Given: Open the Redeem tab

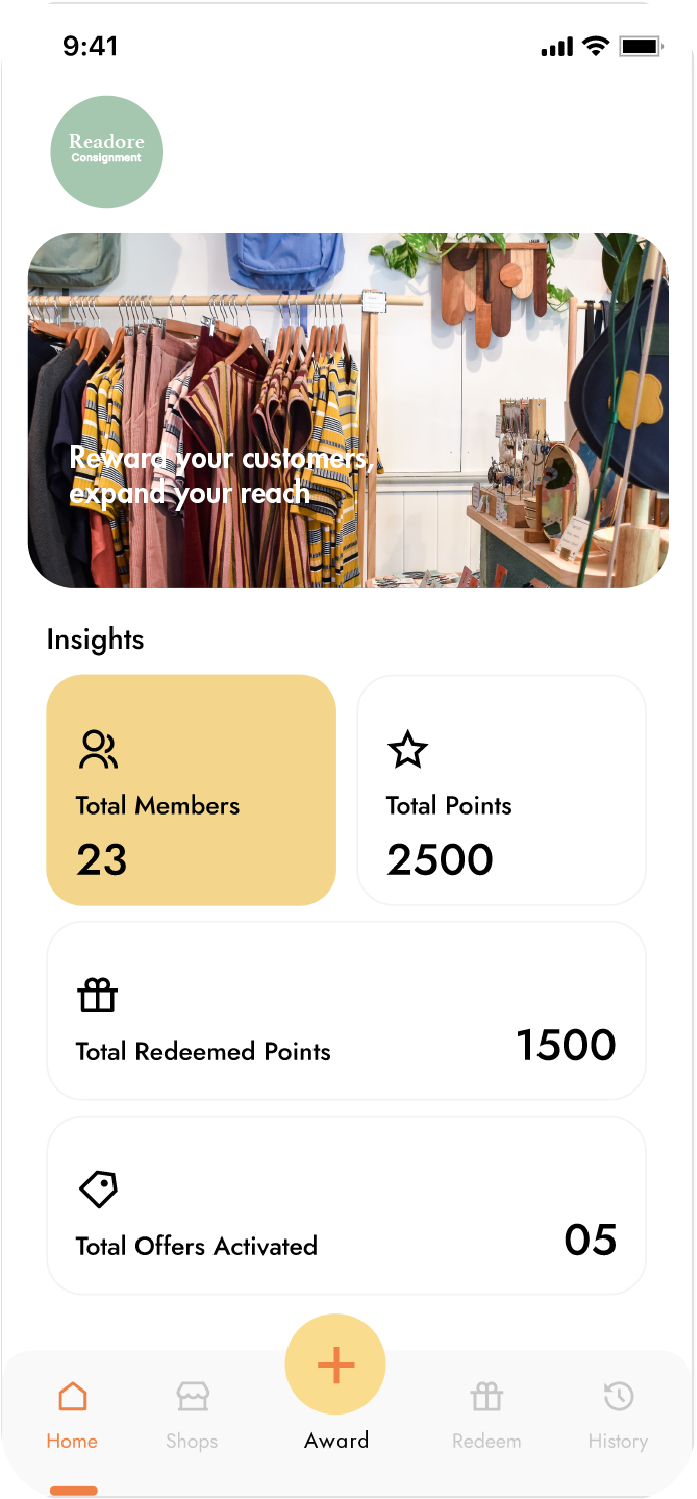Looking at the screenshot, I should coord(486,1413).
